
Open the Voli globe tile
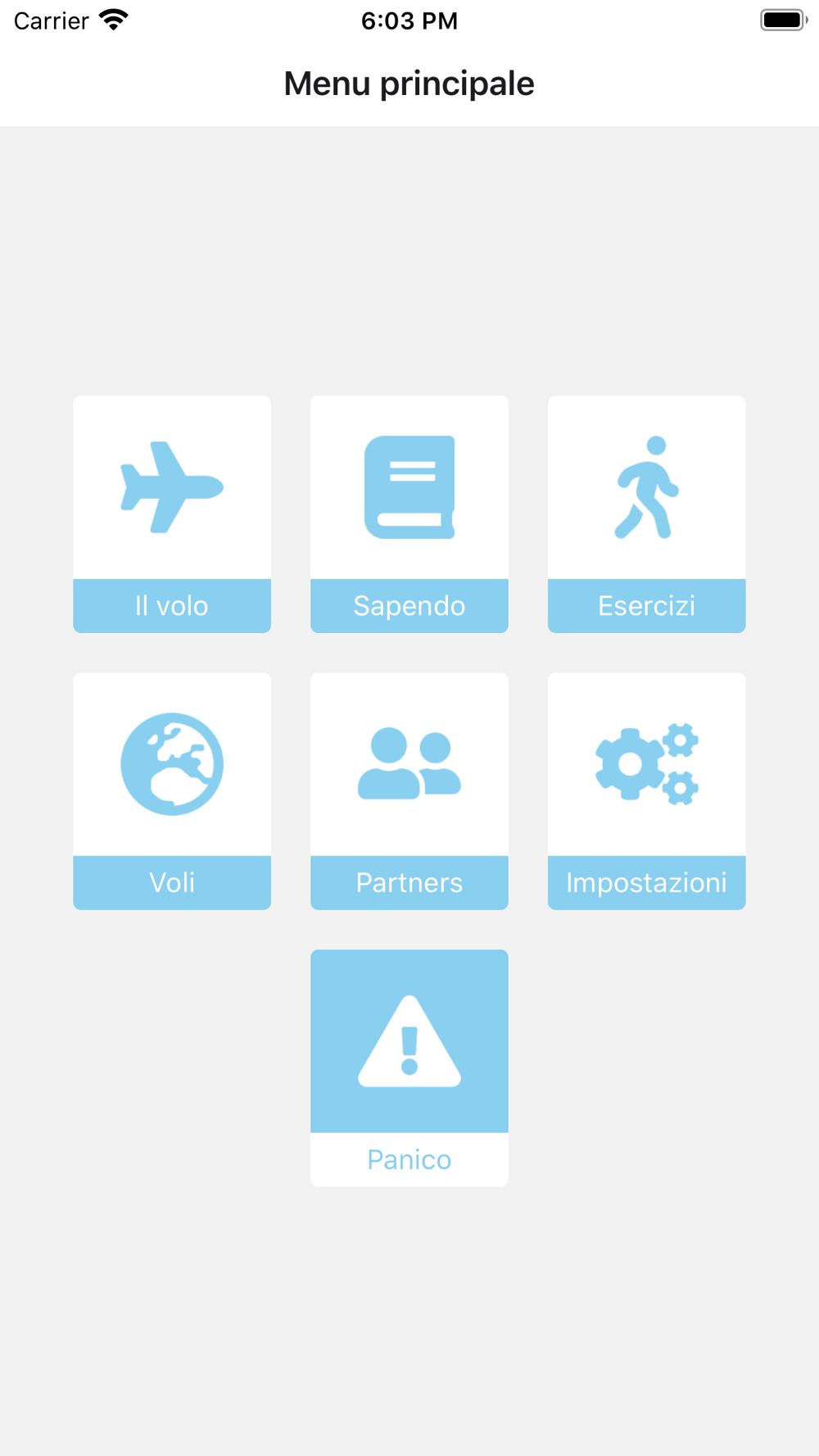coord(172,790)
